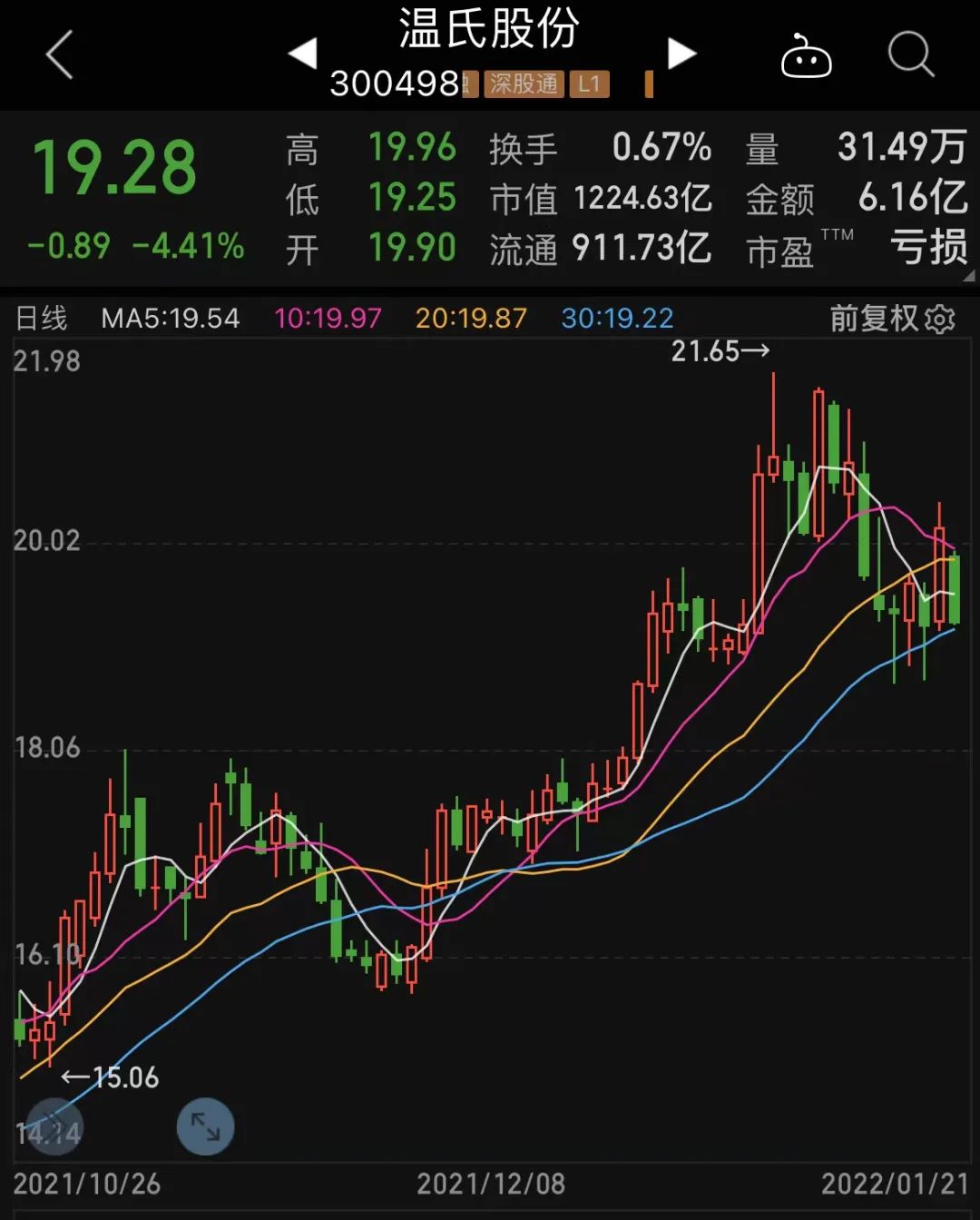Open 前复权 chart settings
This screenshot has height=1220, width=980.
892,319
